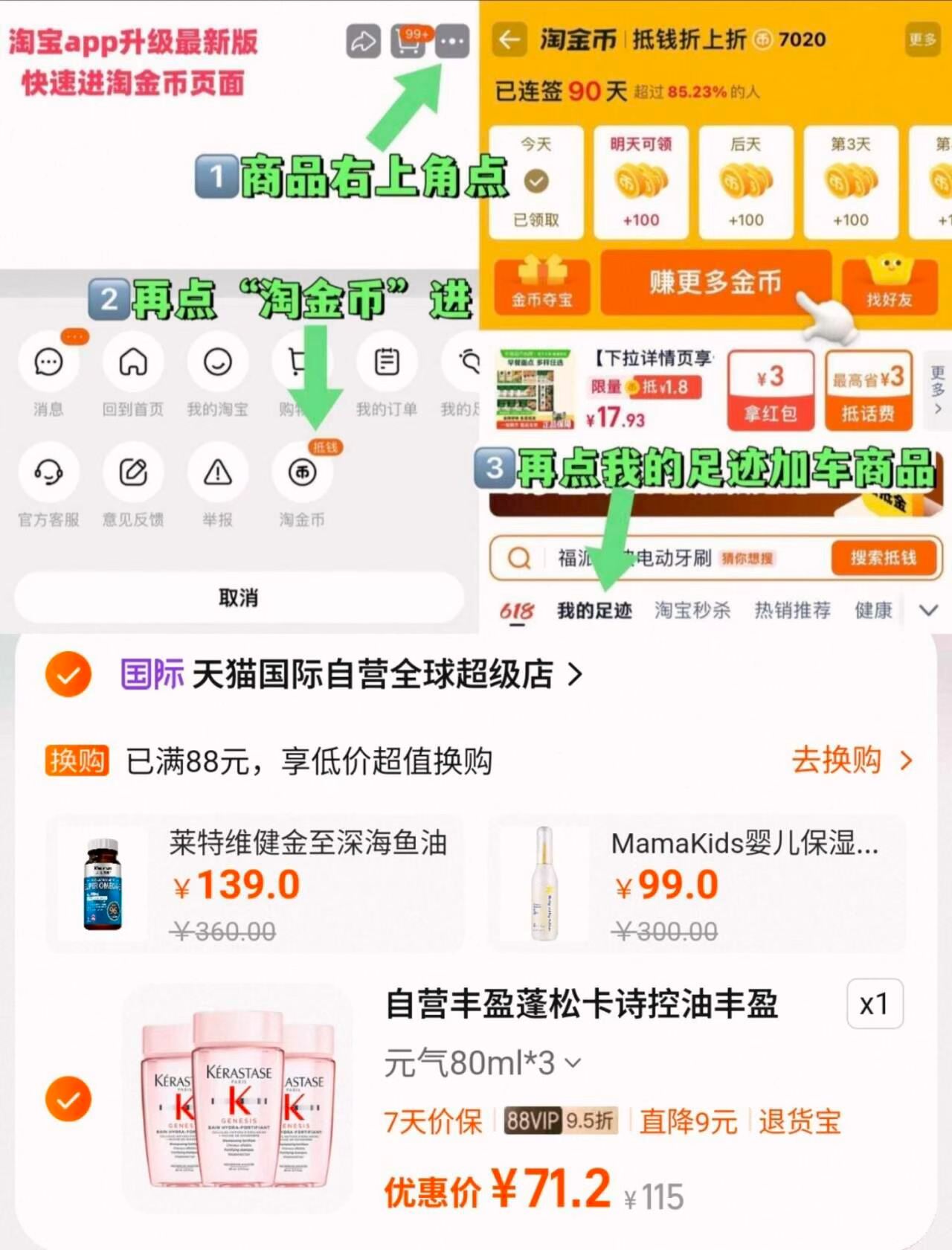Image resolution: width=952 pixels, height=1250 pixels.
Task: Open the 淘宝秒杀 tab
Action: tap(692, 610)
